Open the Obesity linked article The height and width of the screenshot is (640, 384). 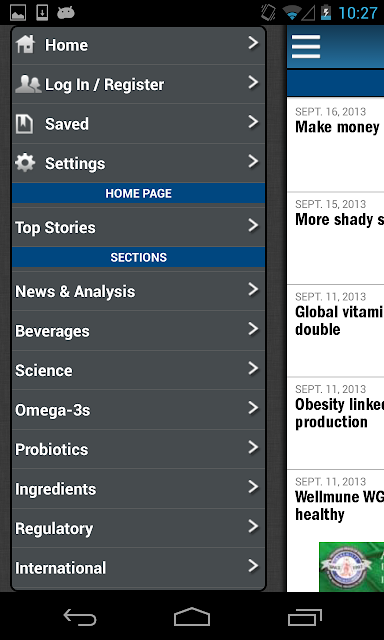(335, 423)
